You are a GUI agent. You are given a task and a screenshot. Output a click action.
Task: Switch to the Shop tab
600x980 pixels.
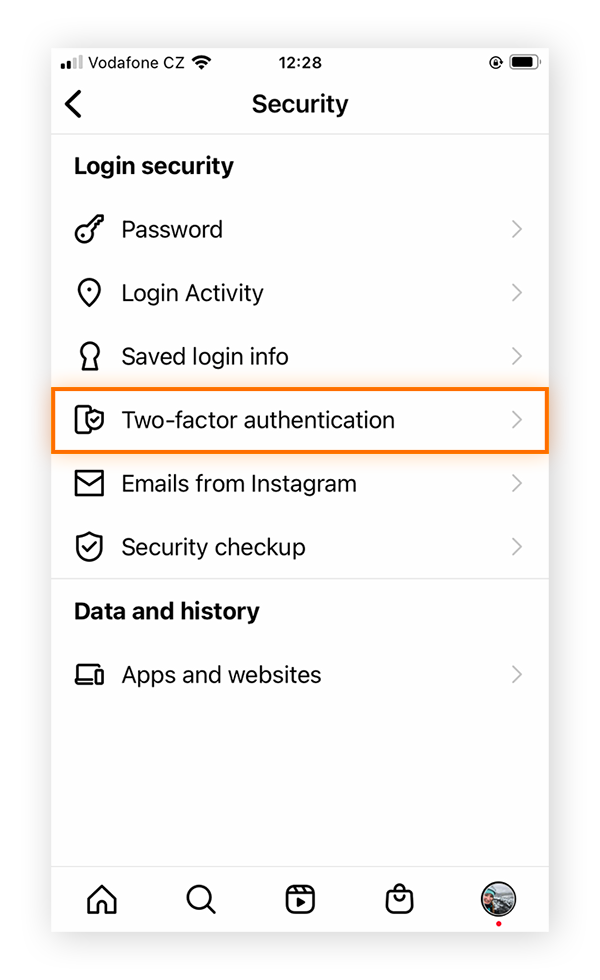(x=399, y=900)
